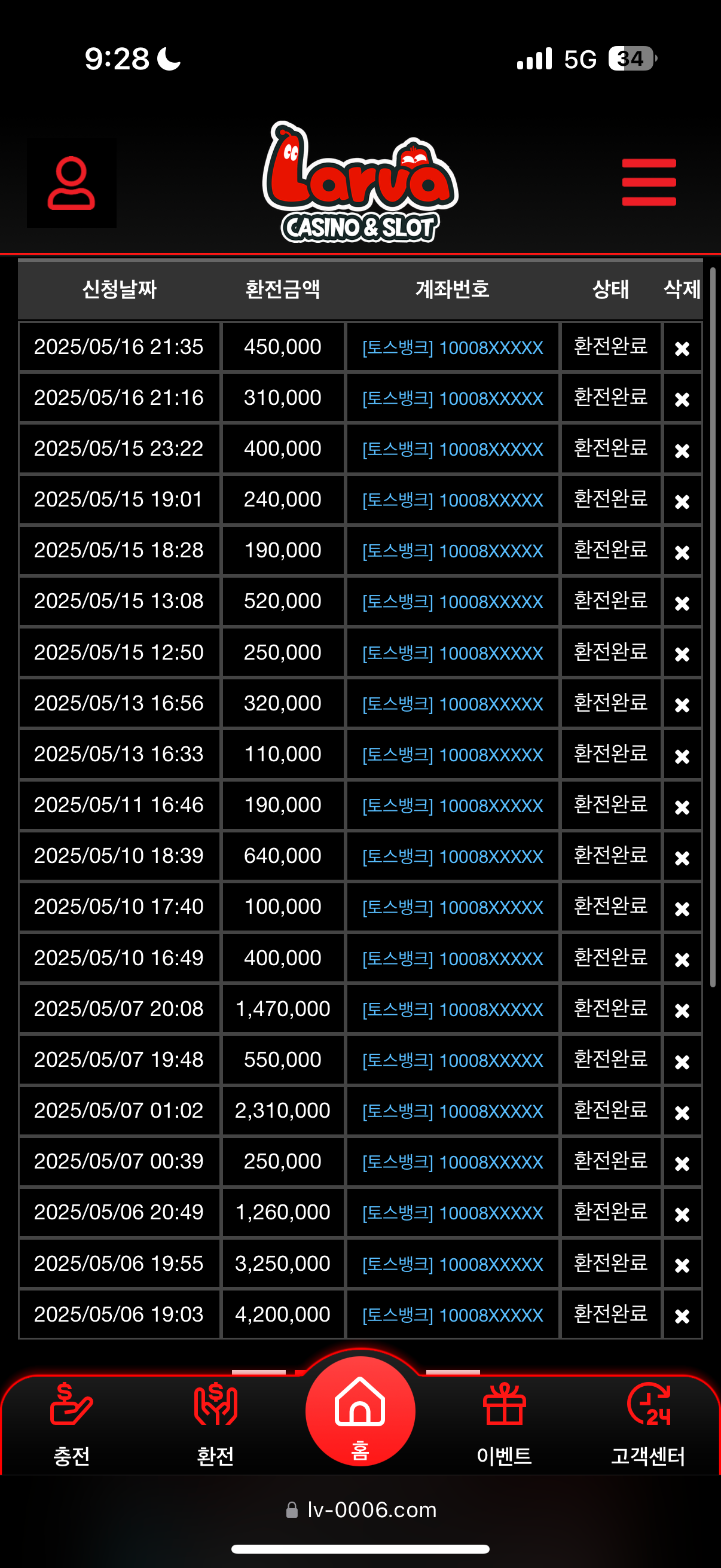The height and width of the screenshot is (1568, 721).
Task: Switch to the 환전 withdrawal tab
Action: (x=215, y=1423)
